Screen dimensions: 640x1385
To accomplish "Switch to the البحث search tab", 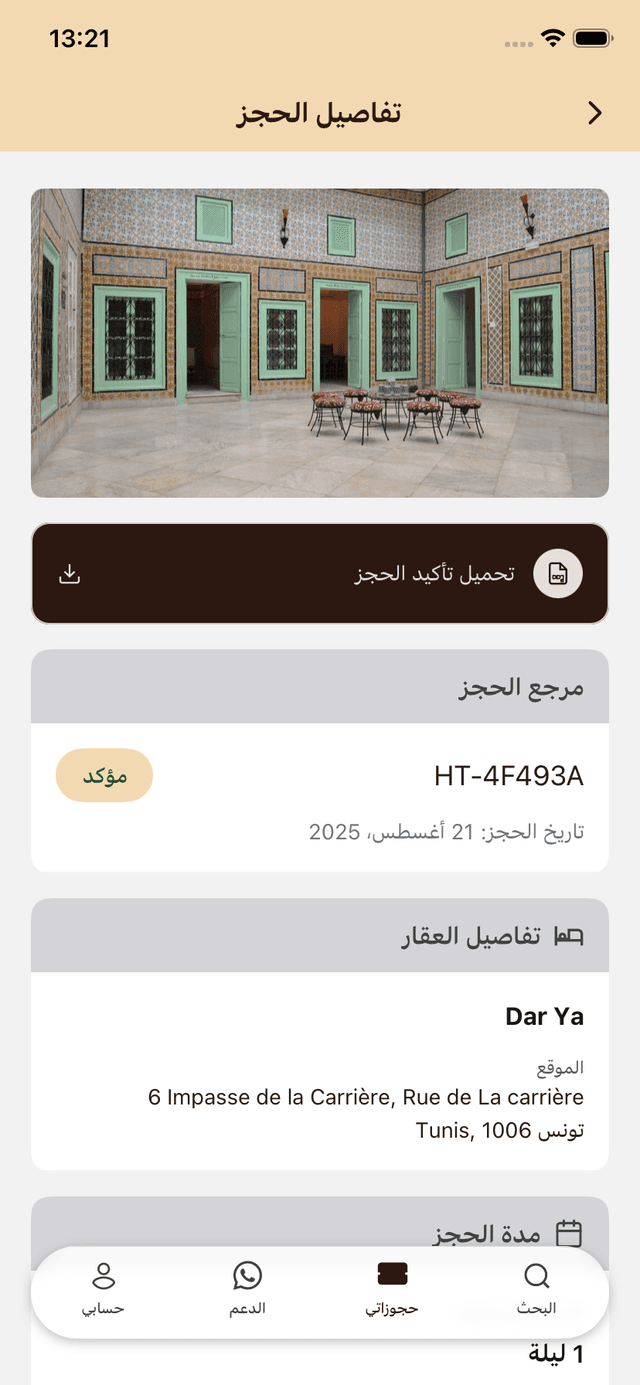I will 536,1289.
